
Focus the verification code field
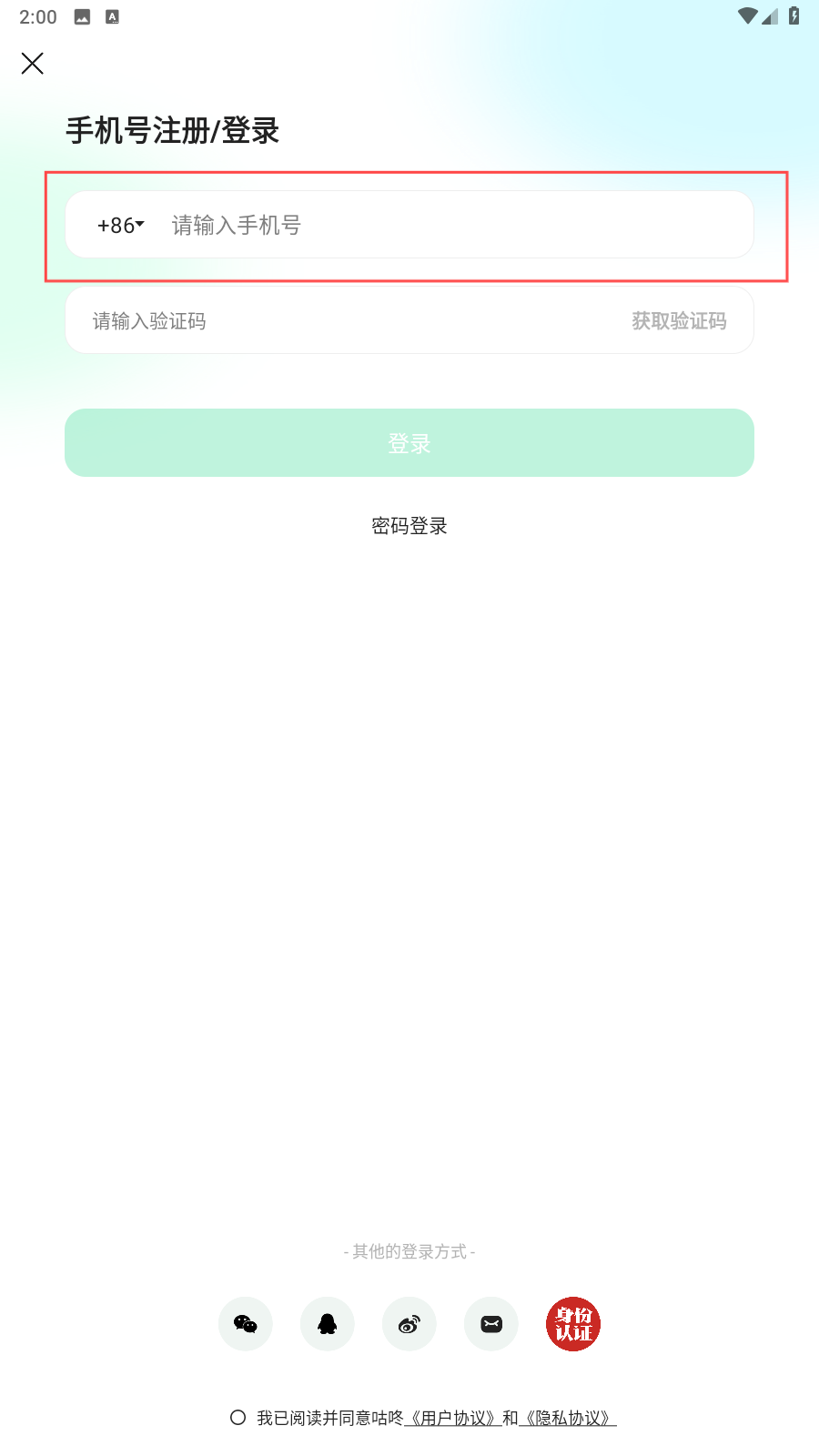(346, 321)
